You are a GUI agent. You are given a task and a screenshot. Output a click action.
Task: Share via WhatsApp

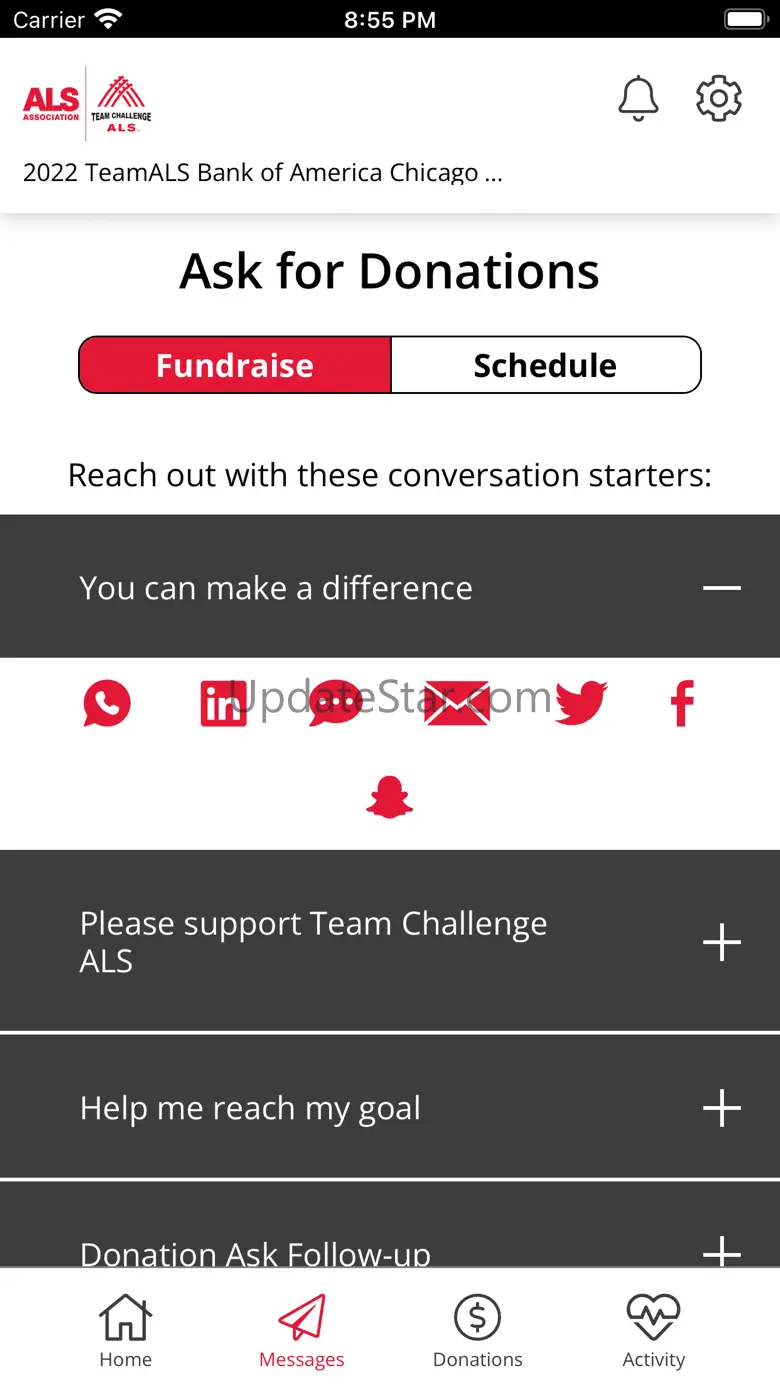(x=107, y=703)
